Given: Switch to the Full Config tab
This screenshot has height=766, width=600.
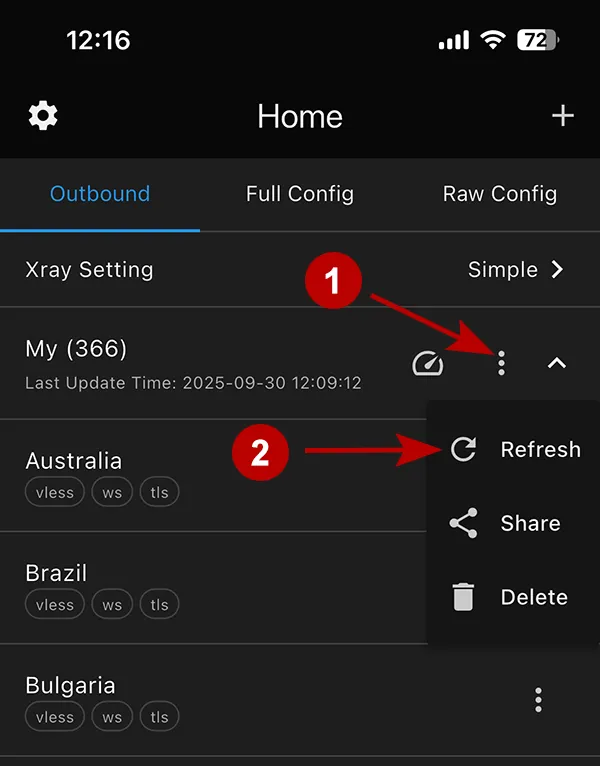Looking at the screenshot, I should [x=300, y=194].
